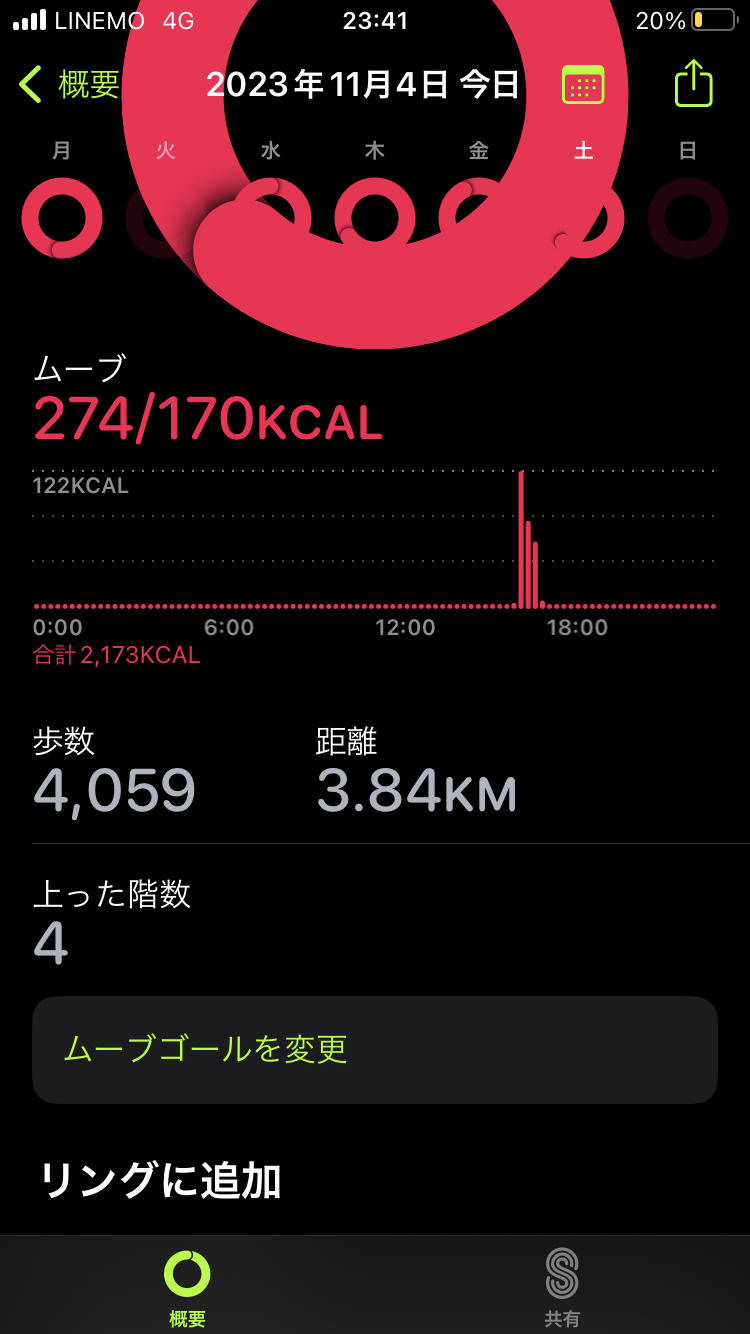Tap ムーブゴールを変更 button
750x1334 pixels.
pyautogui.click(x=375, y=1049)
